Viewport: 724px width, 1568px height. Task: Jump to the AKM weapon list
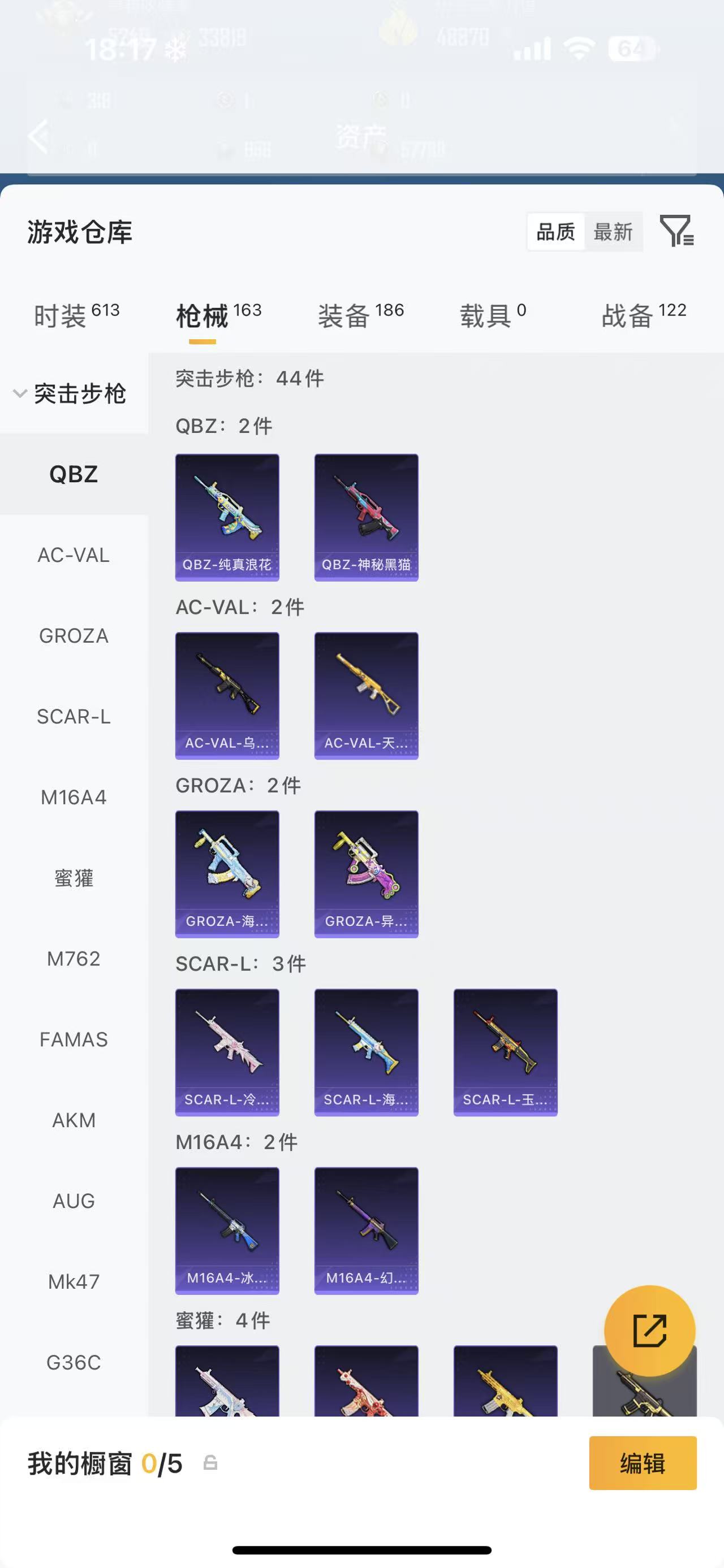[x=74, y=1120]
